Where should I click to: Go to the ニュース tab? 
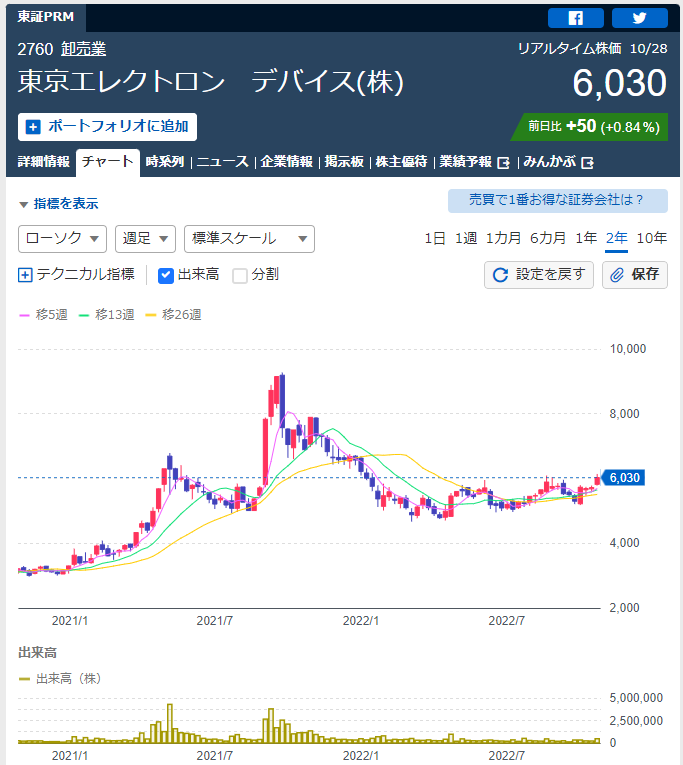click(223, 162)
